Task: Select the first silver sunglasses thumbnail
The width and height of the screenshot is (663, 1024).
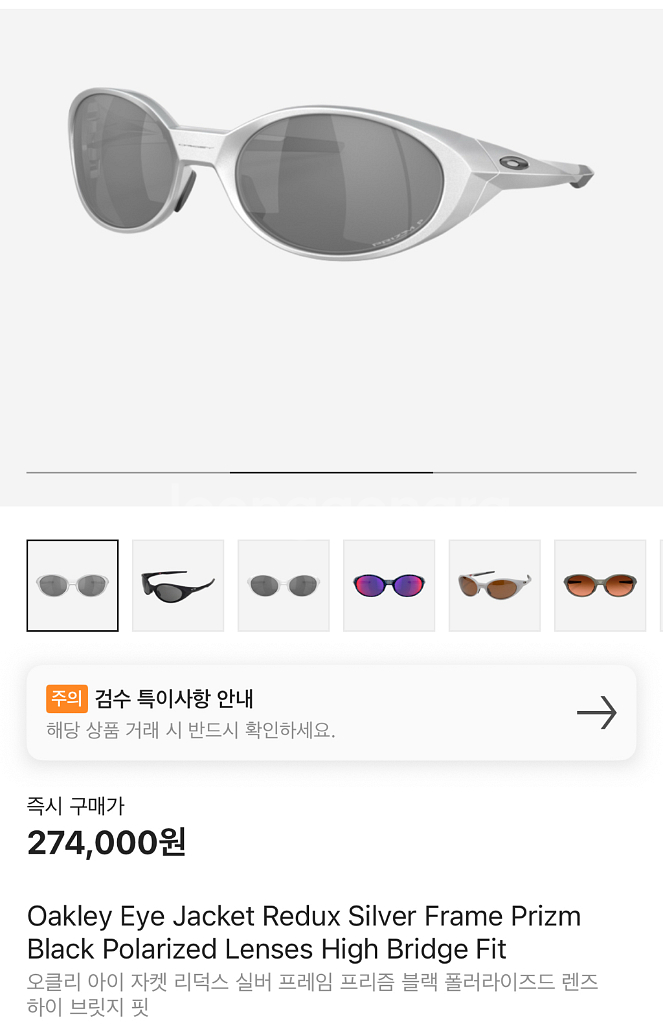Action: (x=72, y=585)
